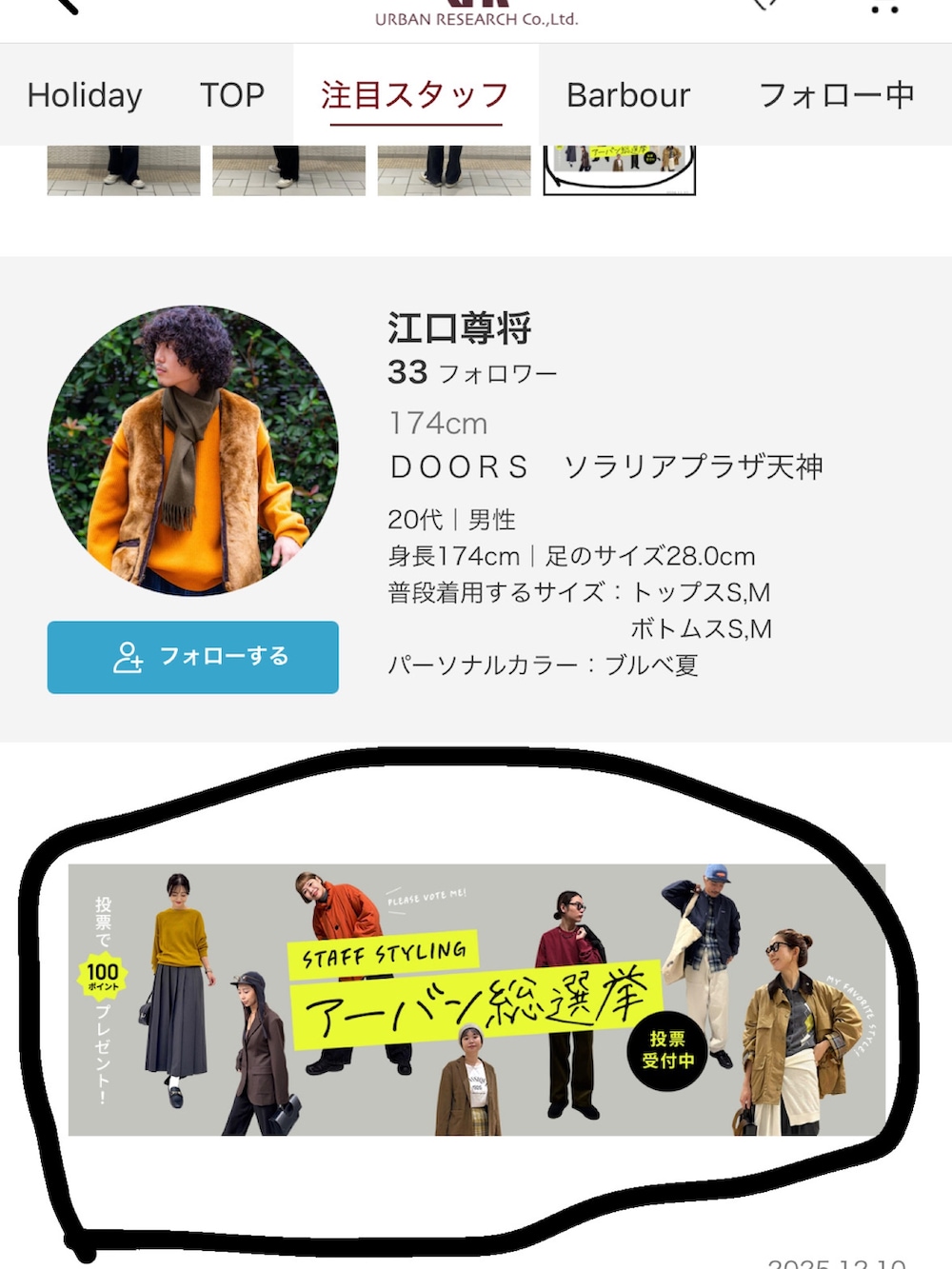The height and width of the screenshot is (1269, 952).
Task: Open the Barbour tab
Action: (x=627, y=95)
